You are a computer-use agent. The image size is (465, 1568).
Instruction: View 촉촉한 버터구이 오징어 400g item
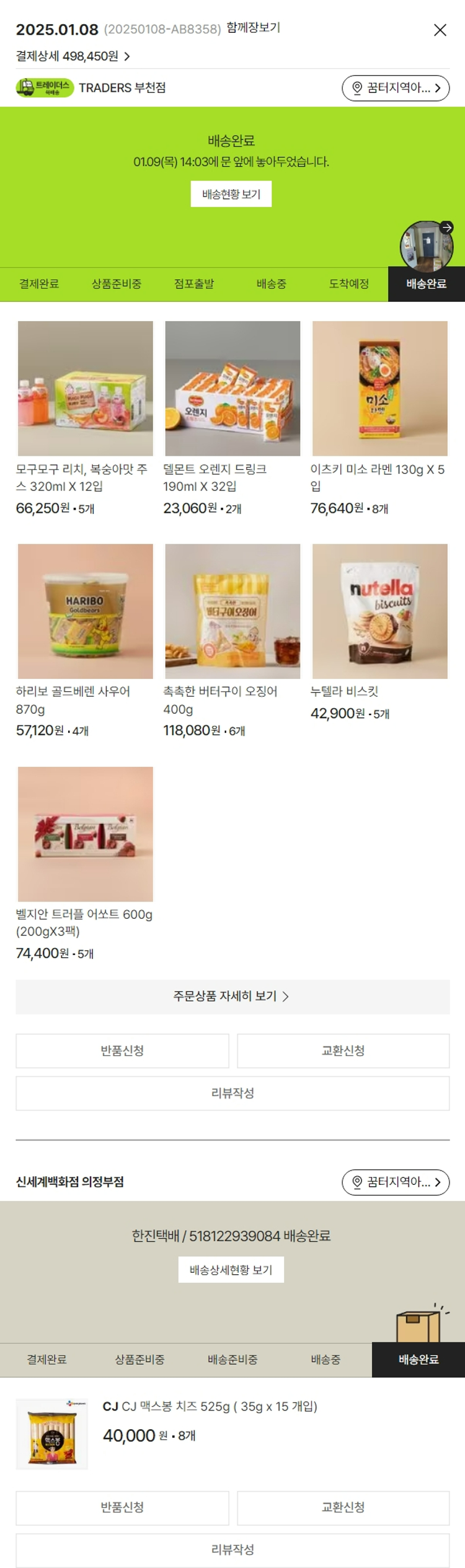232,611
